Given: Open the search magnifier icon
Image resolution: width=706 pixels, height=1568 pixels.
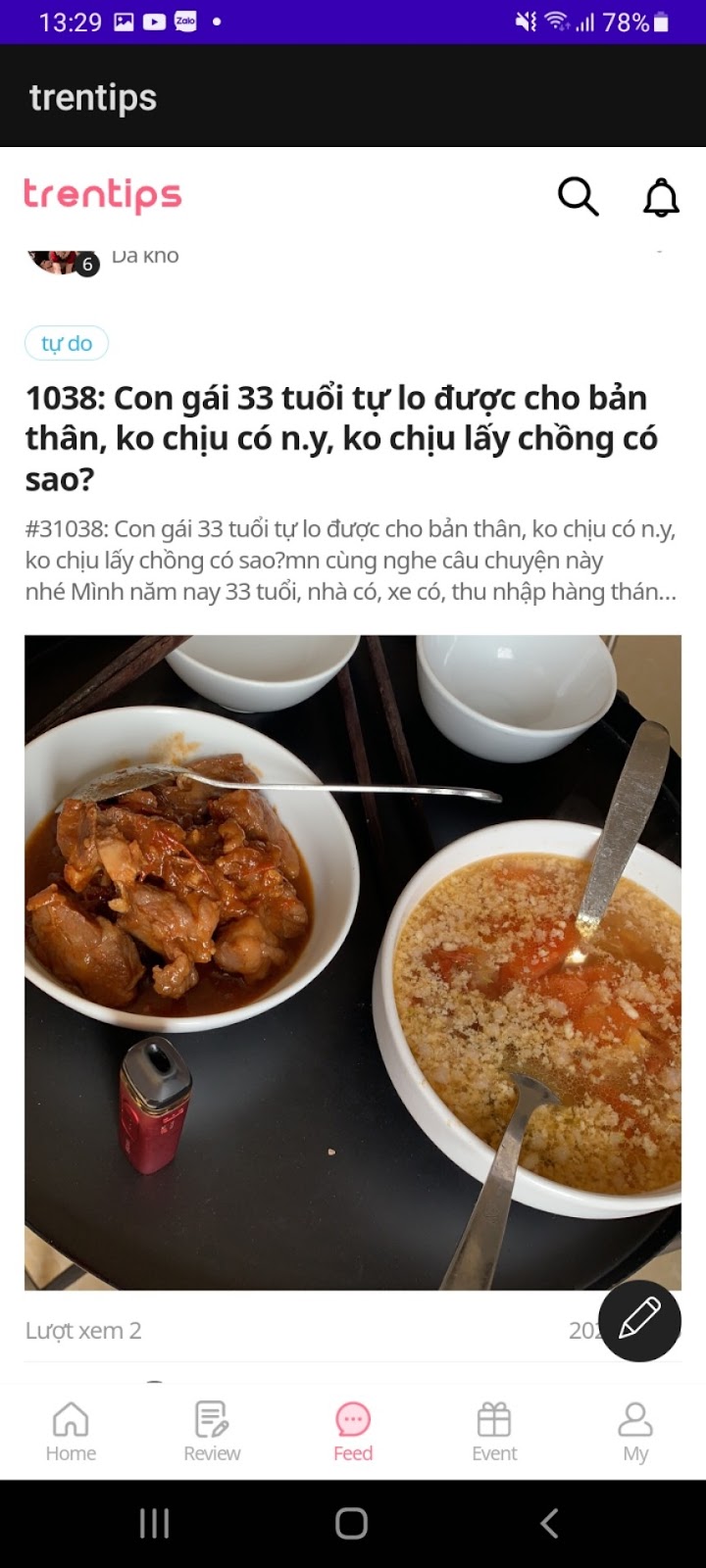Looking at the screenshot, I should (578, 196).
